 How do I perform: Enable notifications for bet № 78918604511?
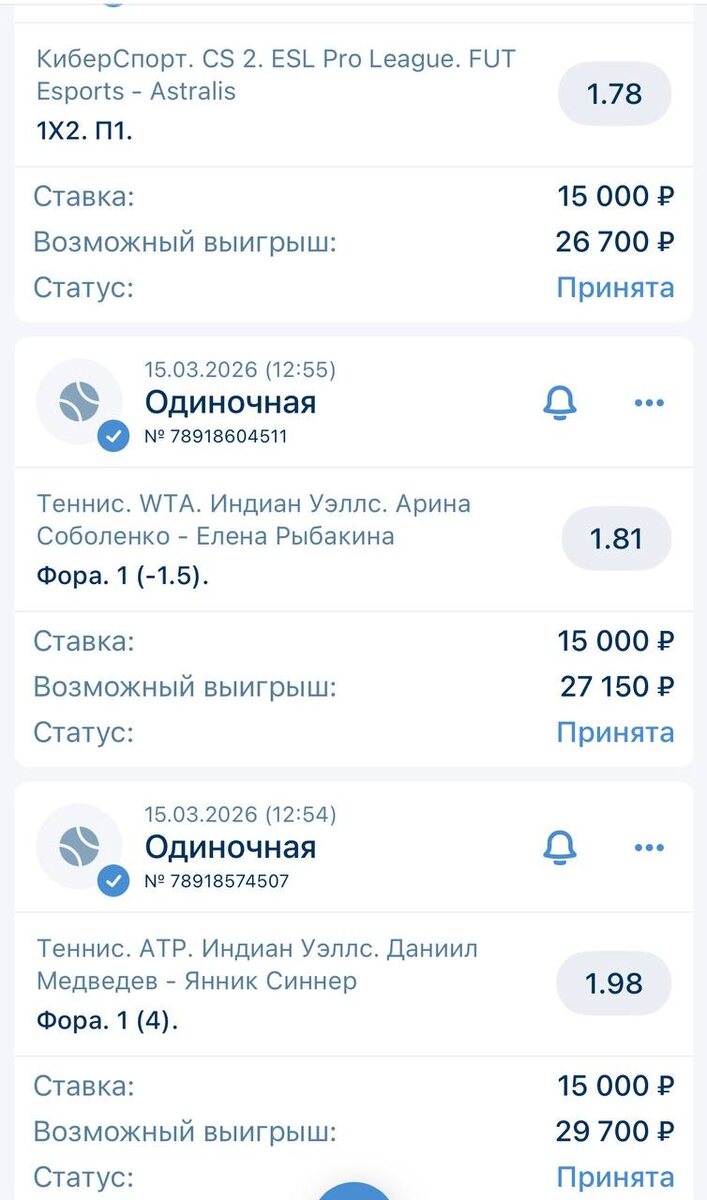(x=560, y=403)
